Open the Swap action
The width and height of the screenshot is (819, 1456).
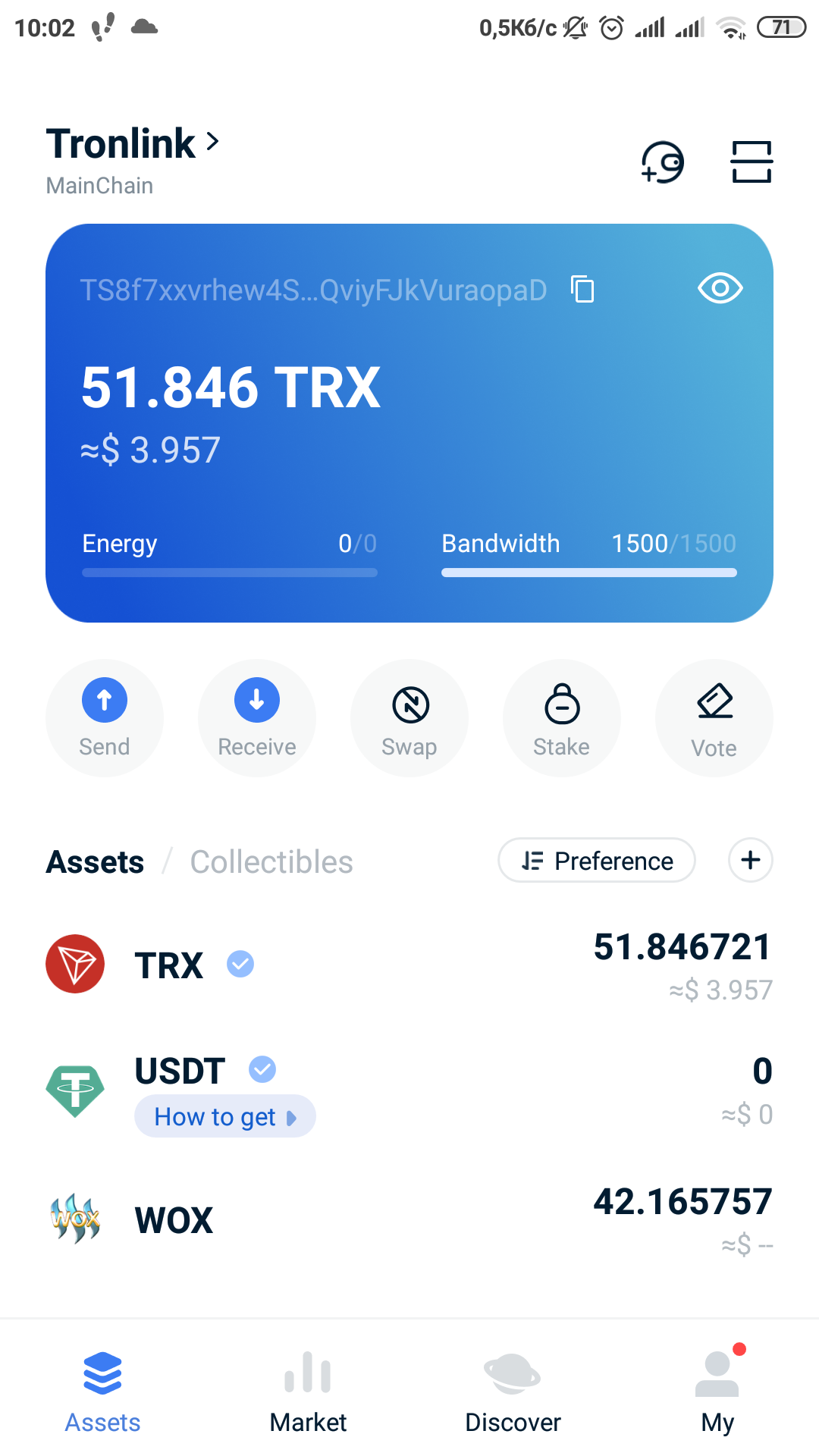coord(409,717)
